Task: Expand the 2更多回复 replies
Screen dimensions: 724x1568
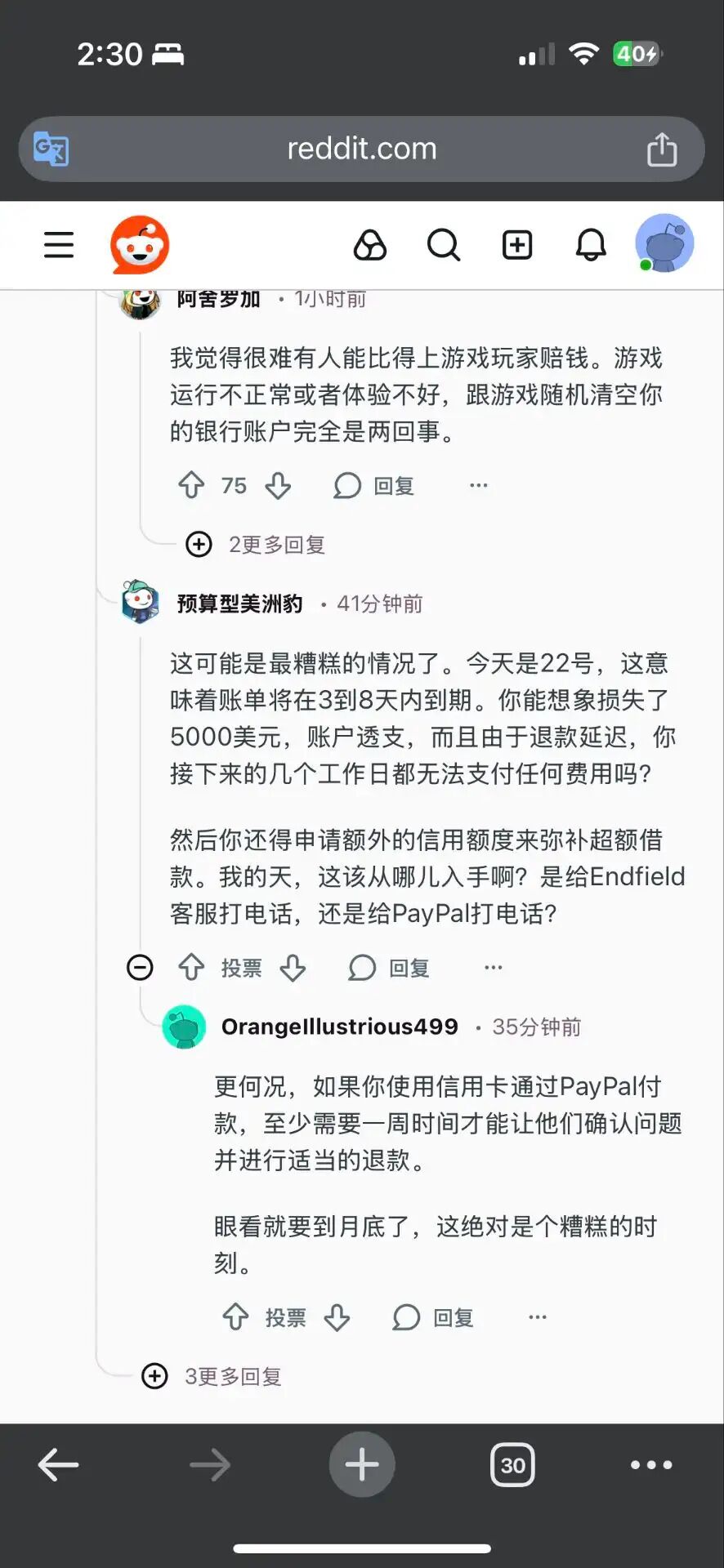Action: point(256,544)
